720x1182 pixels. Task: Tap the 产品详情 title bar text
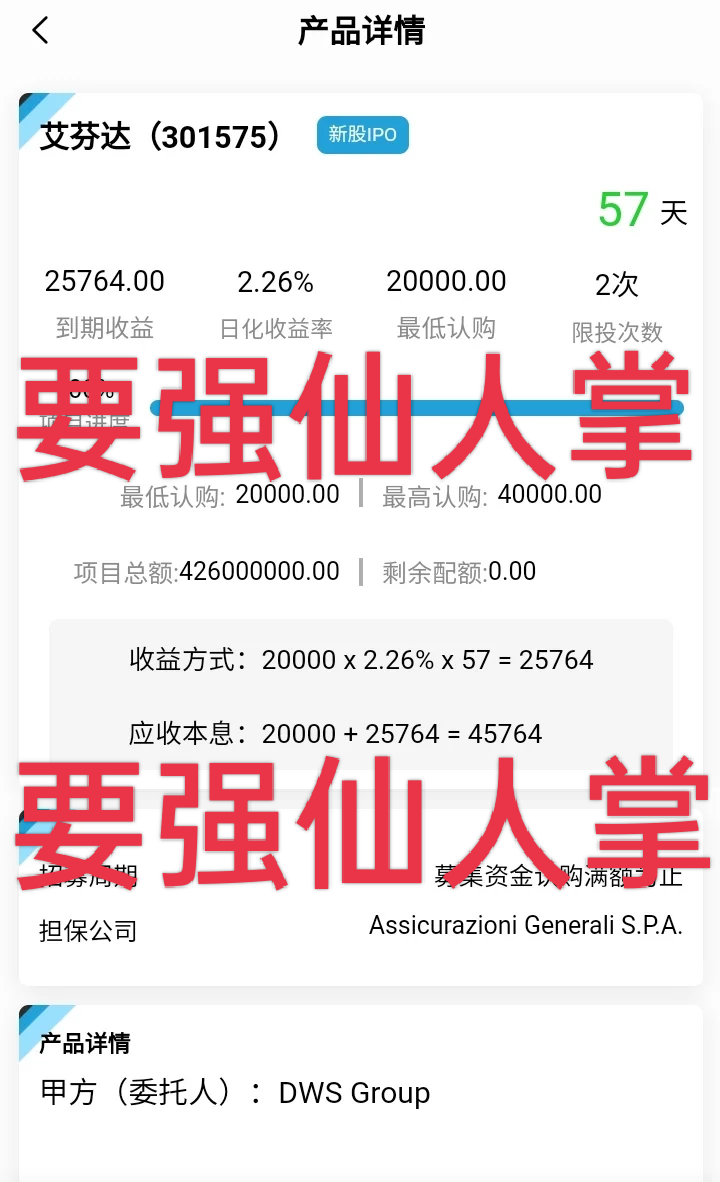pyautogui.click(x=360, y=30)
